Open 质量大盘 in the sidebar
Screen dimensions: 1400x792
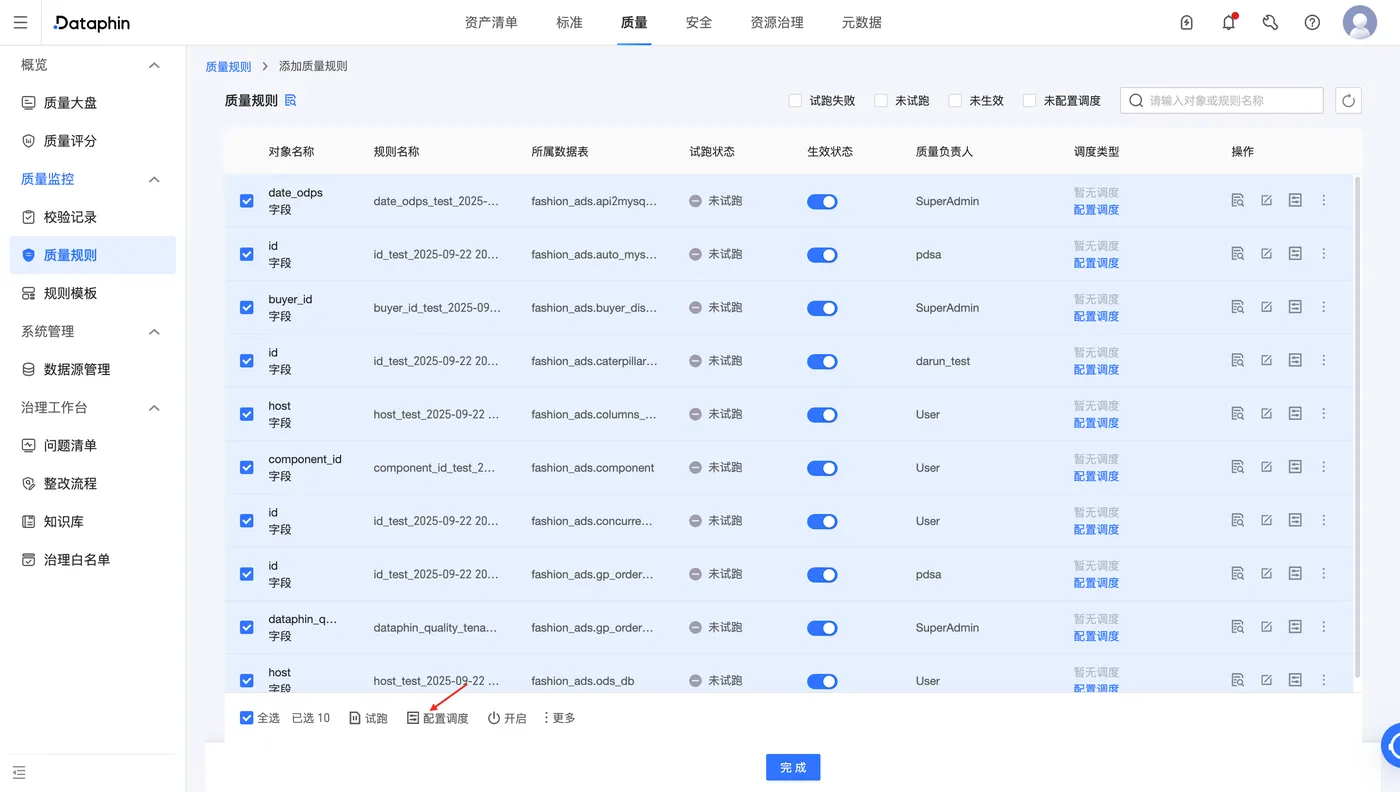[x=70, y=103]
